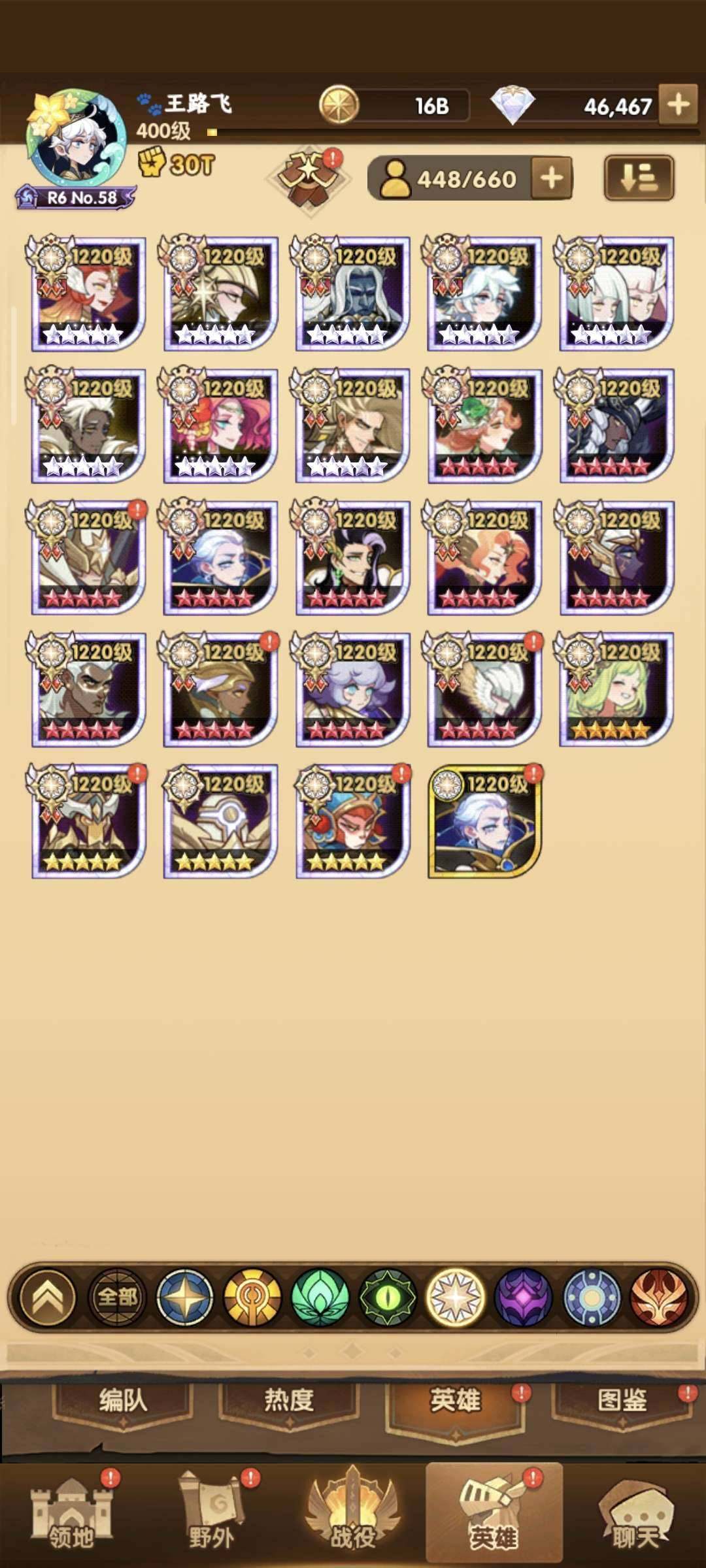Image resolution: width=706 pixels, height=1568 pixels.
Task: Open 战役 campaign in bottom navigation
Action: pyautogui.click(x=352, y=1514)
